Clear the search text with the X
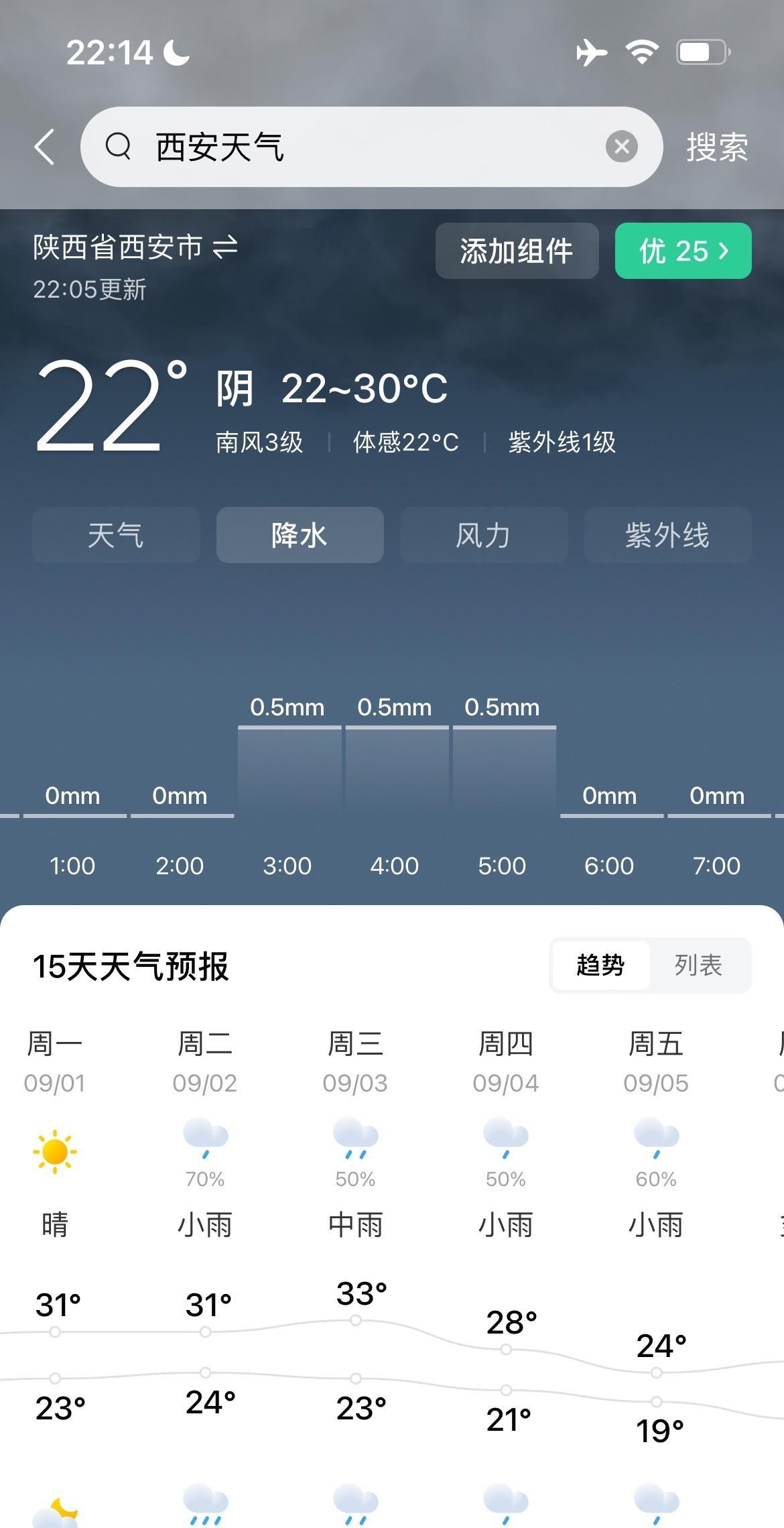 click(x=621, y=146)
